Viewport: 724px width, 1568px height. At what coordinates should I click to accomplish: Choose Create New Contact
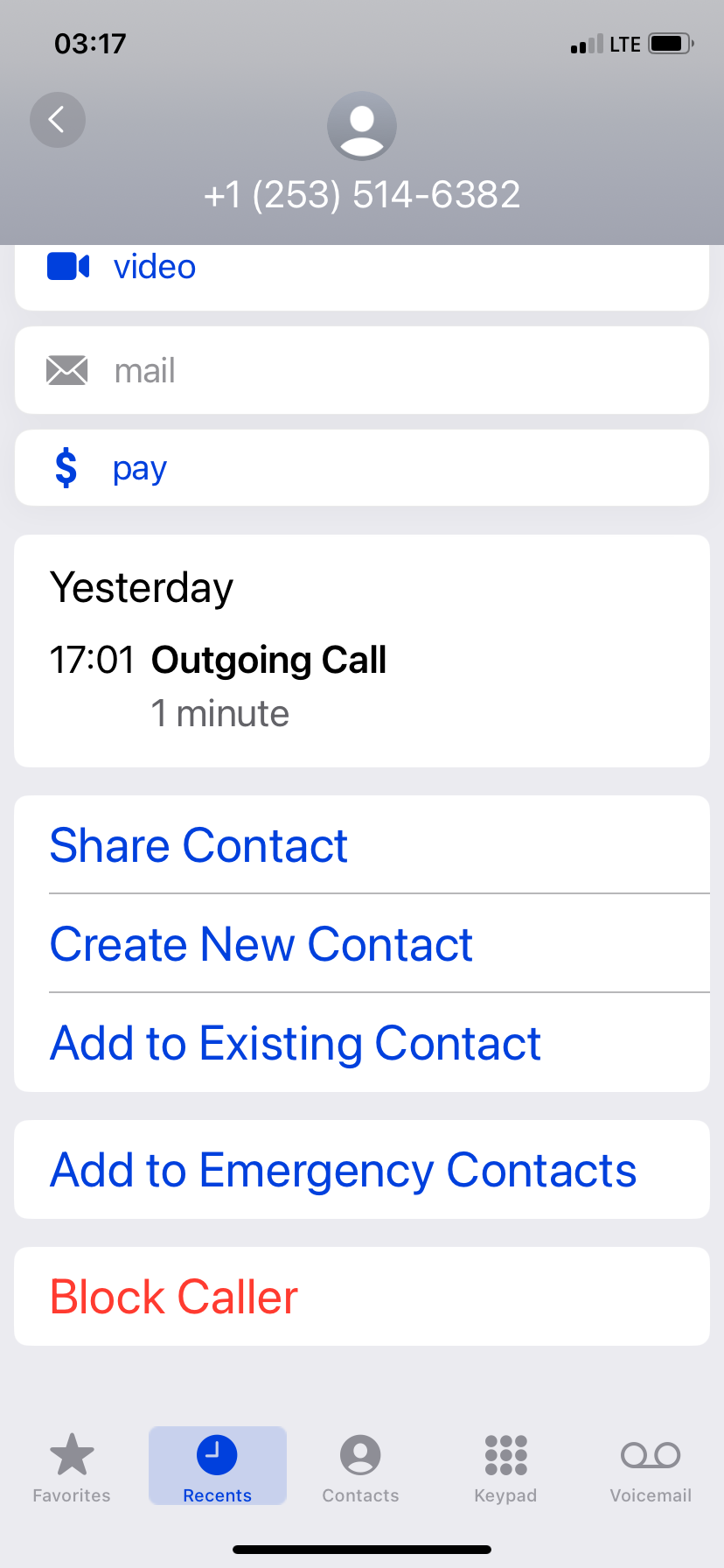(x=261, y=945)
